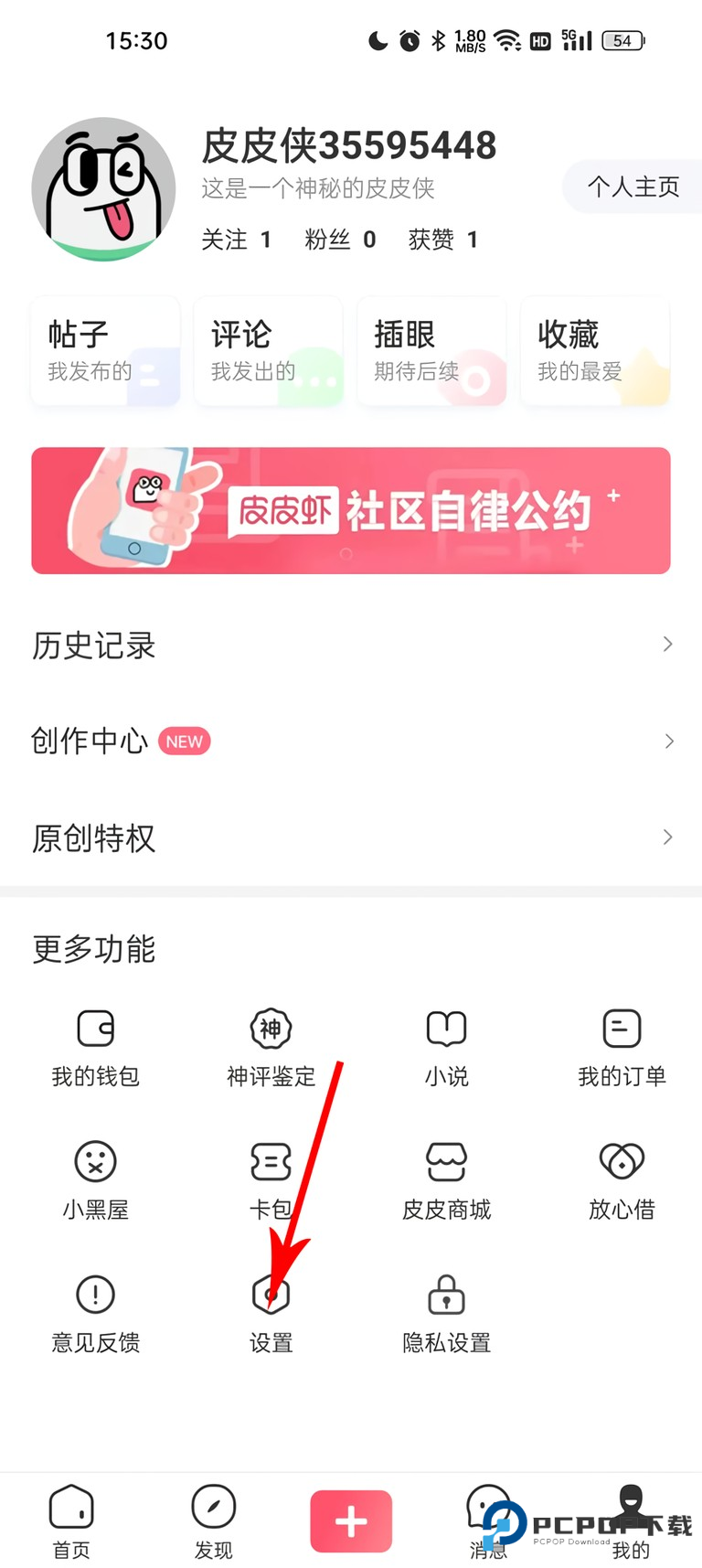Open the 小黑屋 icon

coord(95,1179)
